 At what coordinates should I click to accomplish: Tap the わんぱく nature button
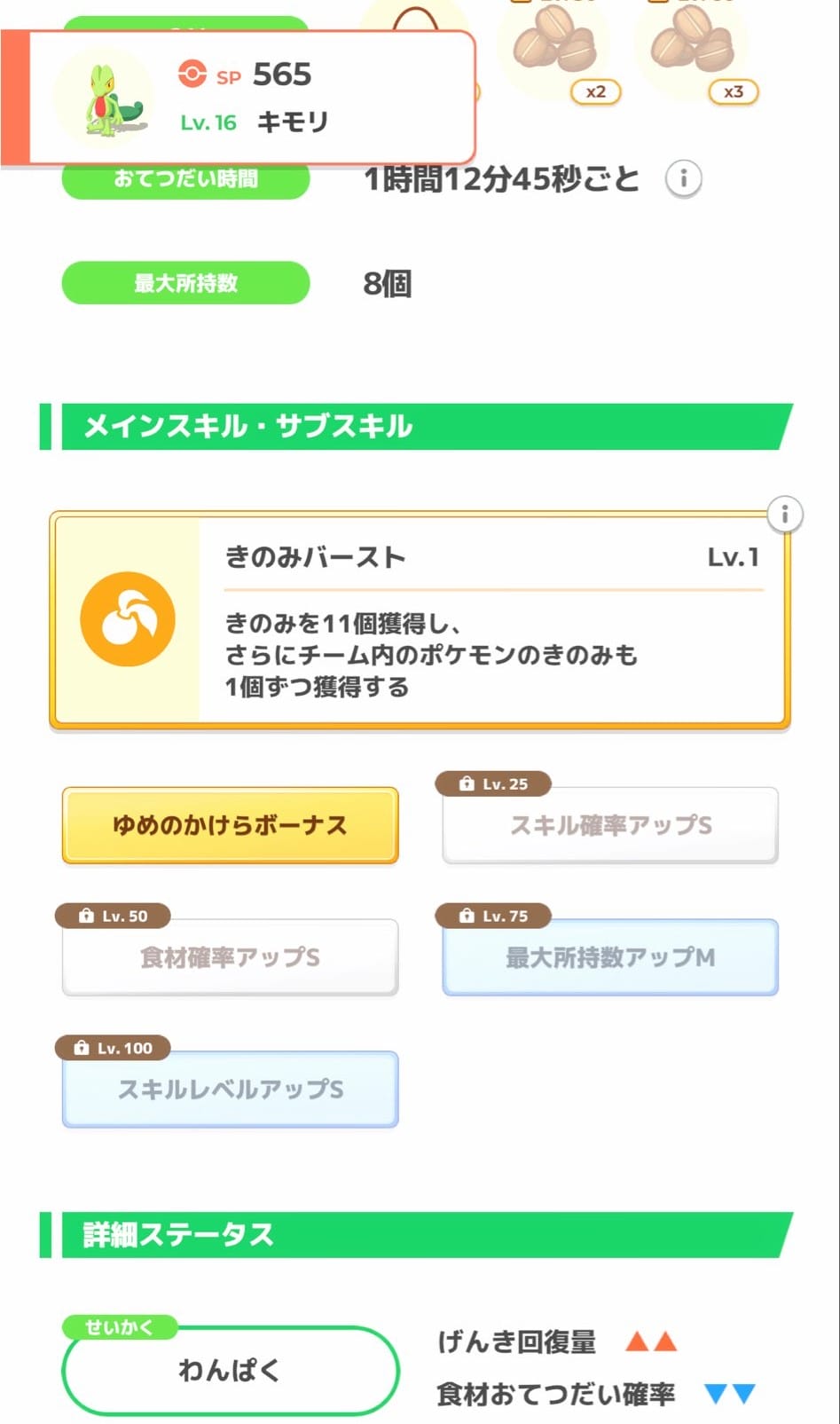click(230, 1371)
